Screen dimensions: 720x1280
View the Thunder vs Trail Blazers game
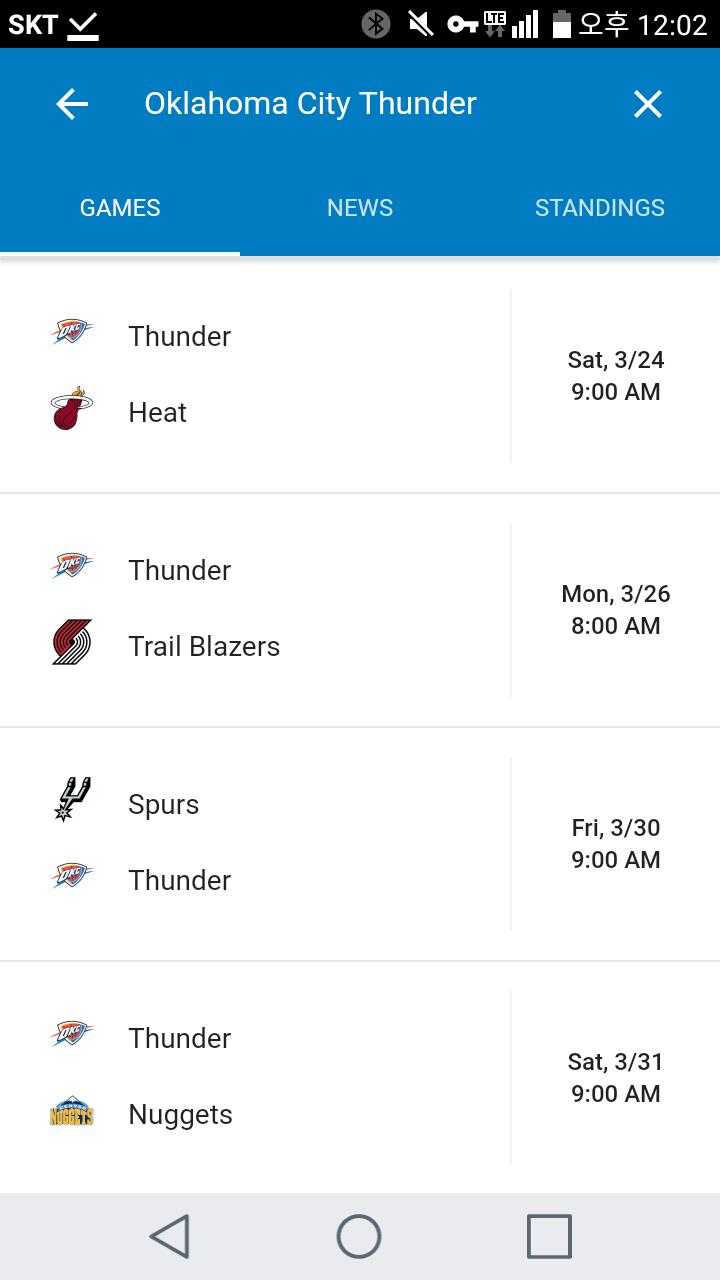tap(360, 609)
